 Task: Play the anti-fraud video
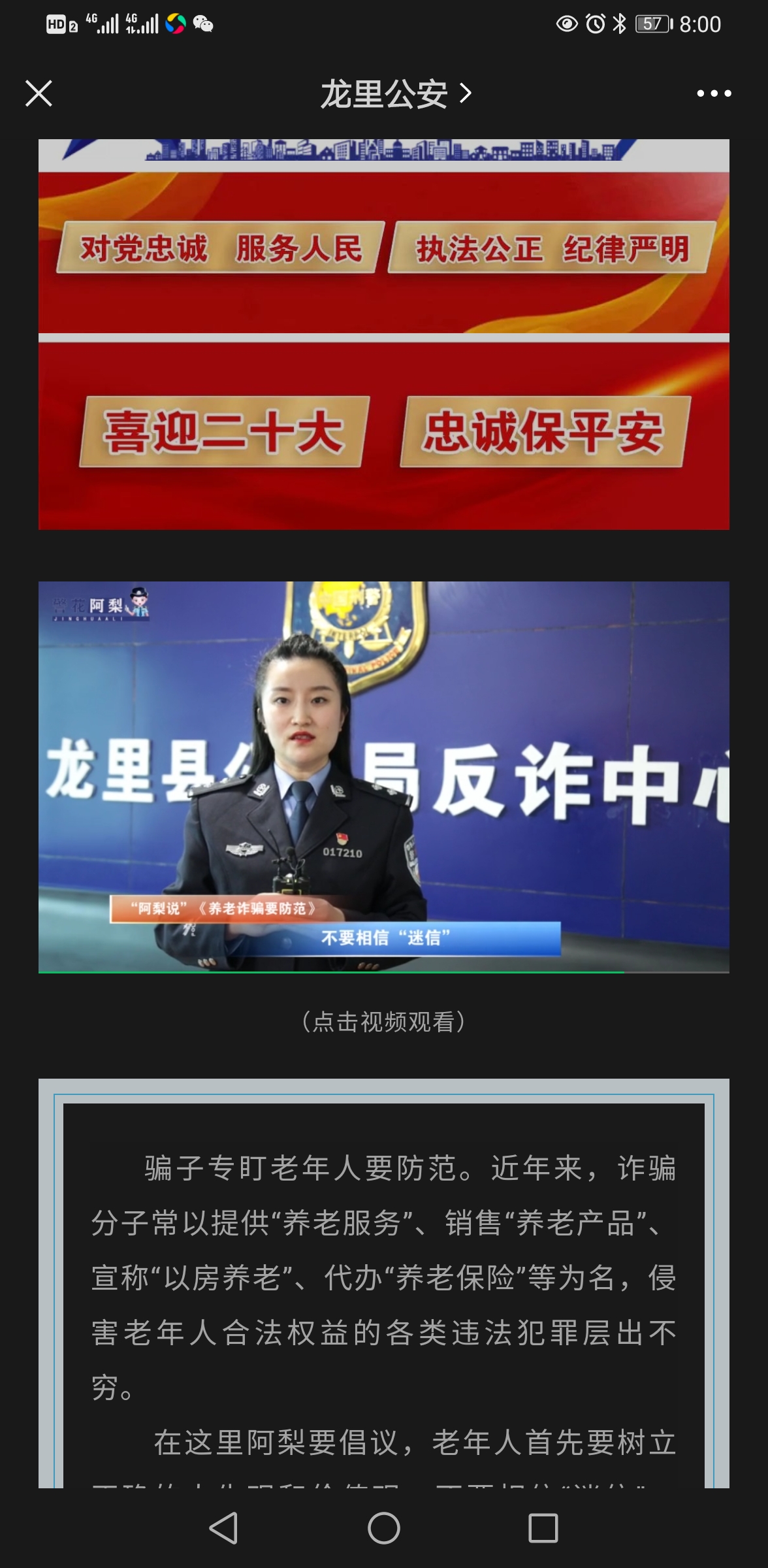[x=383, y=776]
